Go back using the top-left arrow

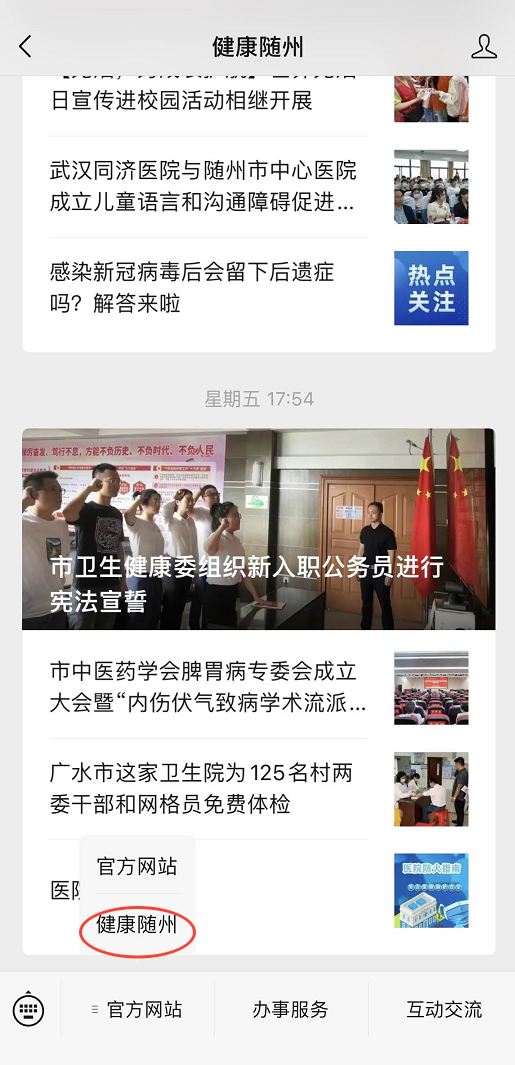25,47
